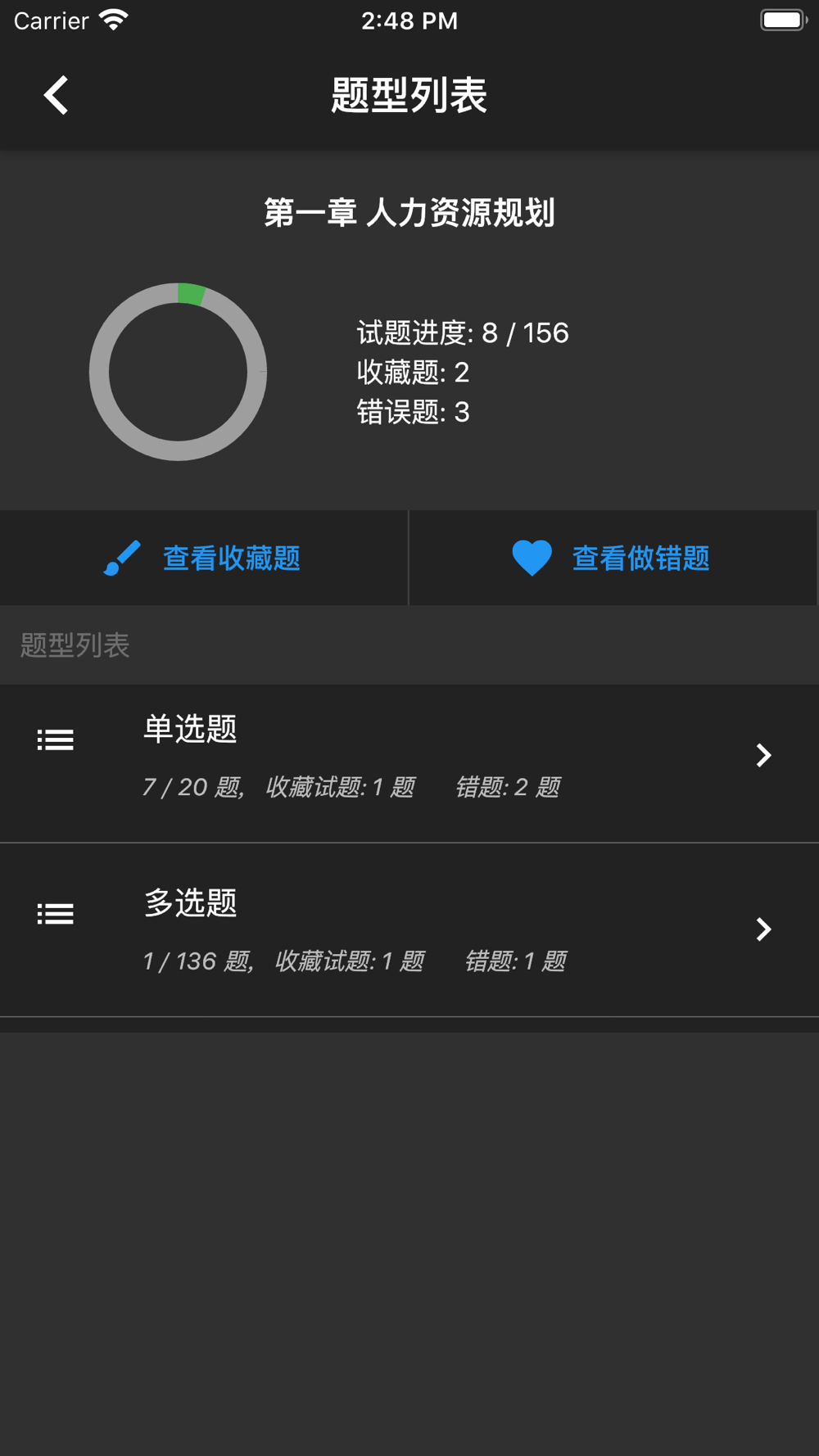Select the 多选题 row

(x=409, y=930)
